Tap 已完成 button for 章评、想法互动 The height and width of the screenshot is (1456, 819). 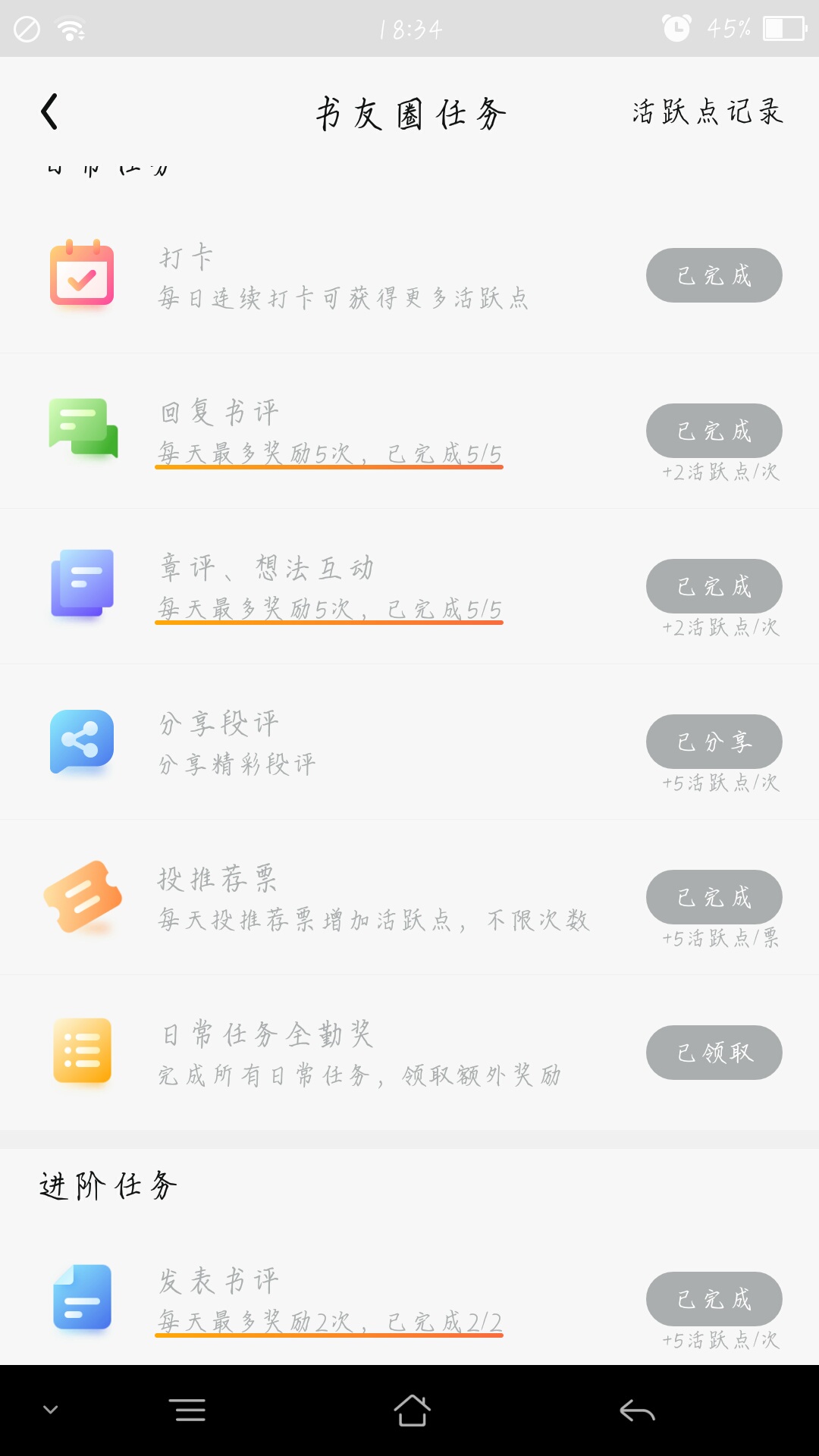tap(714, 586)
